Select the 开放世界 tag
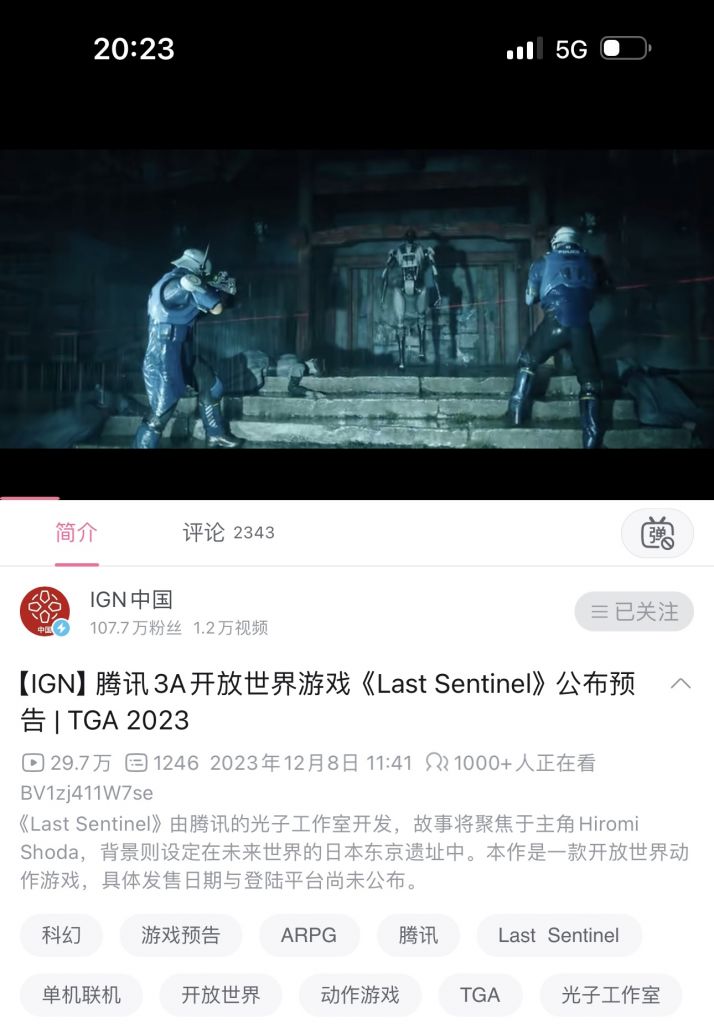This screenshot has width=714, height=1024. tap(220, 995)
